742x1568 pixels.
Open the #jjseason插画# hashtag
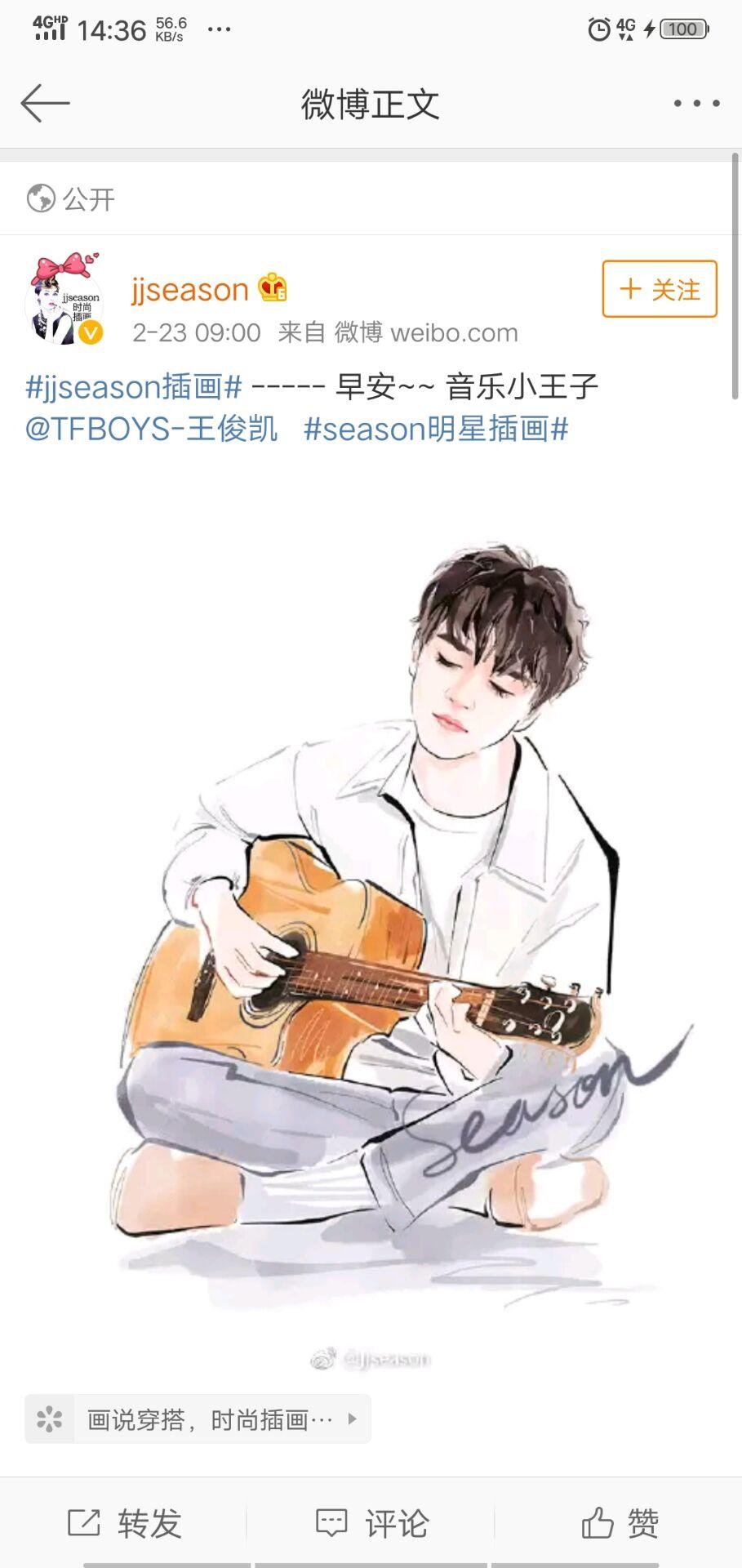click(134, 386)
